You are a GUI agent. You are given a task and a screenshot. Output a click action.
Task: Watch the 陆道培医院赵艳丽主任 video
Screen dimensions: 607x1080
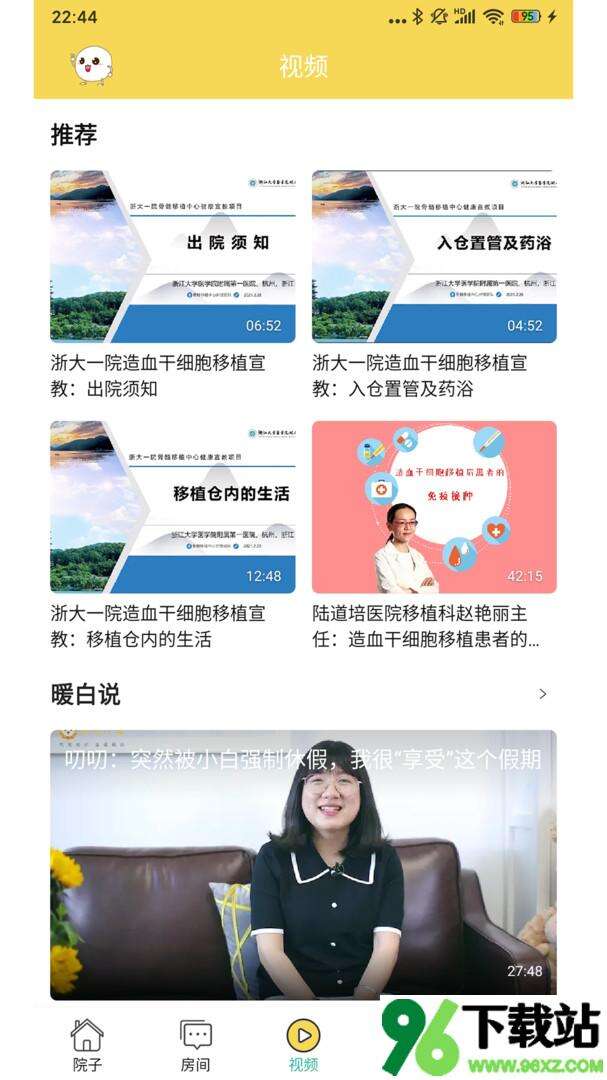(x=434, y=507)
